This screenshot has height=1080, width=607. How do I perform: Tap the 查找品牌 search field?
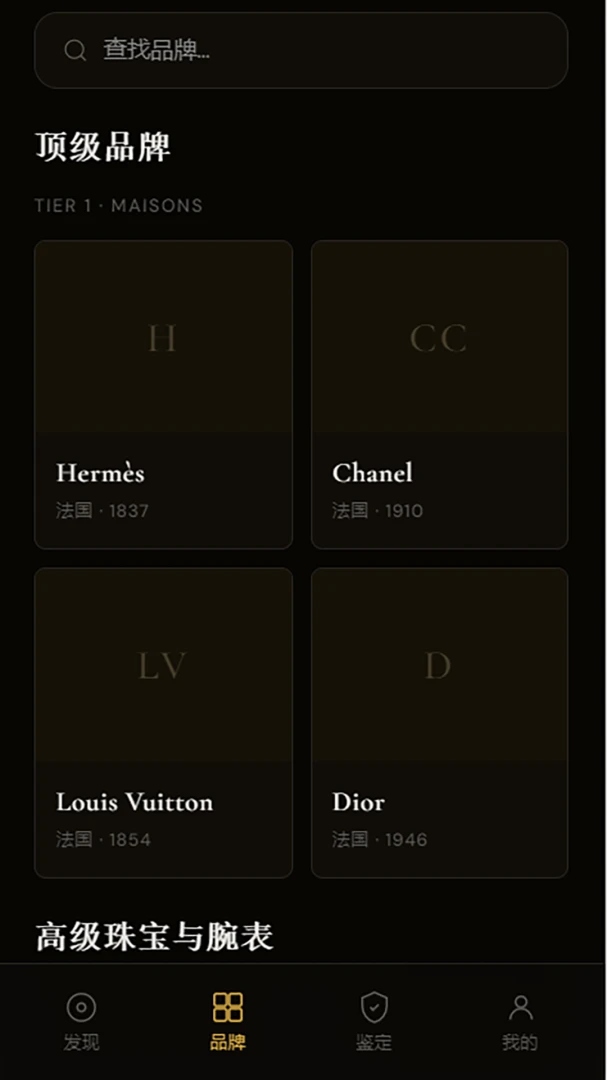(301, 50)
